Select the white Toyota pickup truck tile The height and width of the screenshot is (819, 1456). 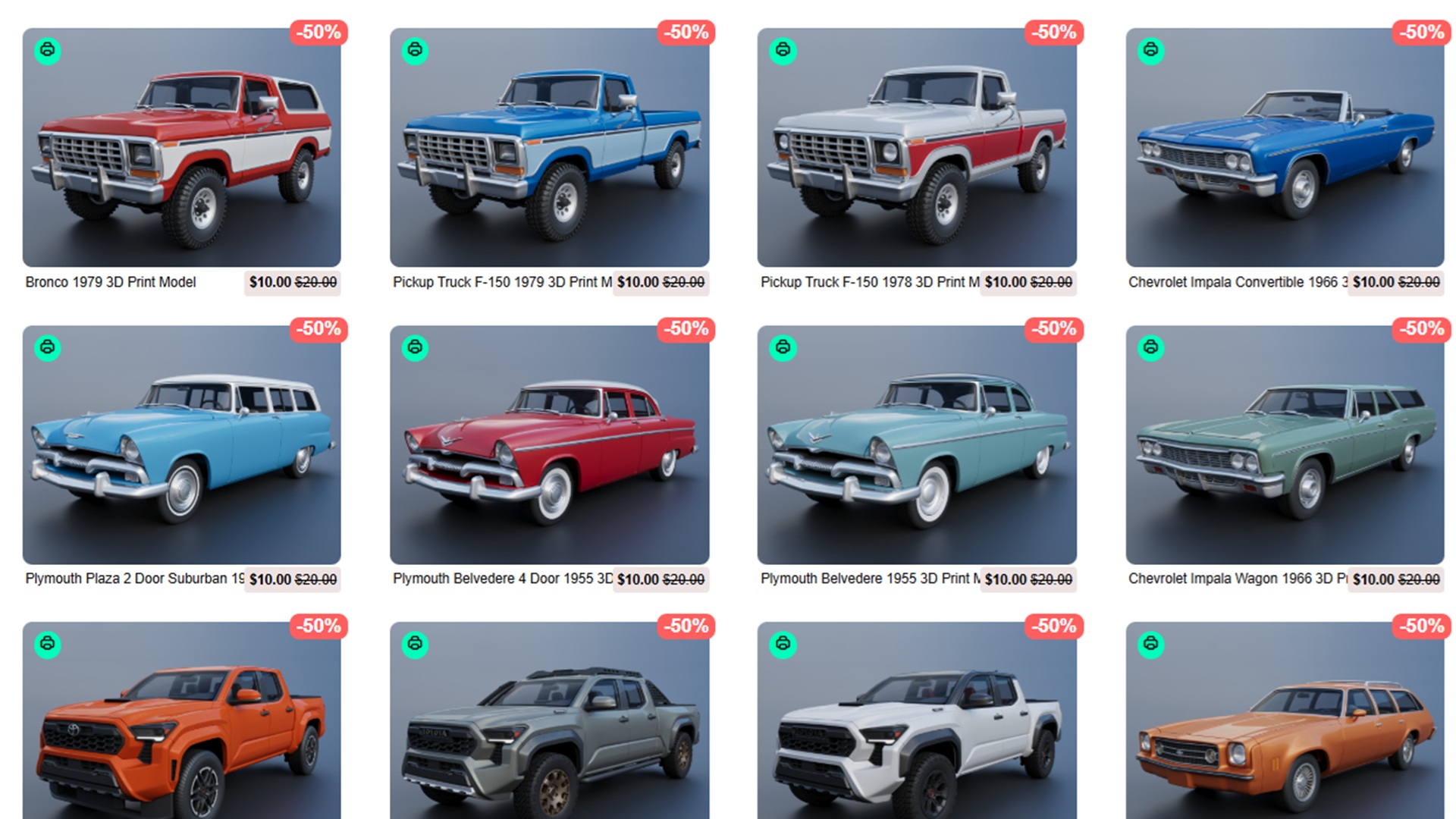point(916,724)
